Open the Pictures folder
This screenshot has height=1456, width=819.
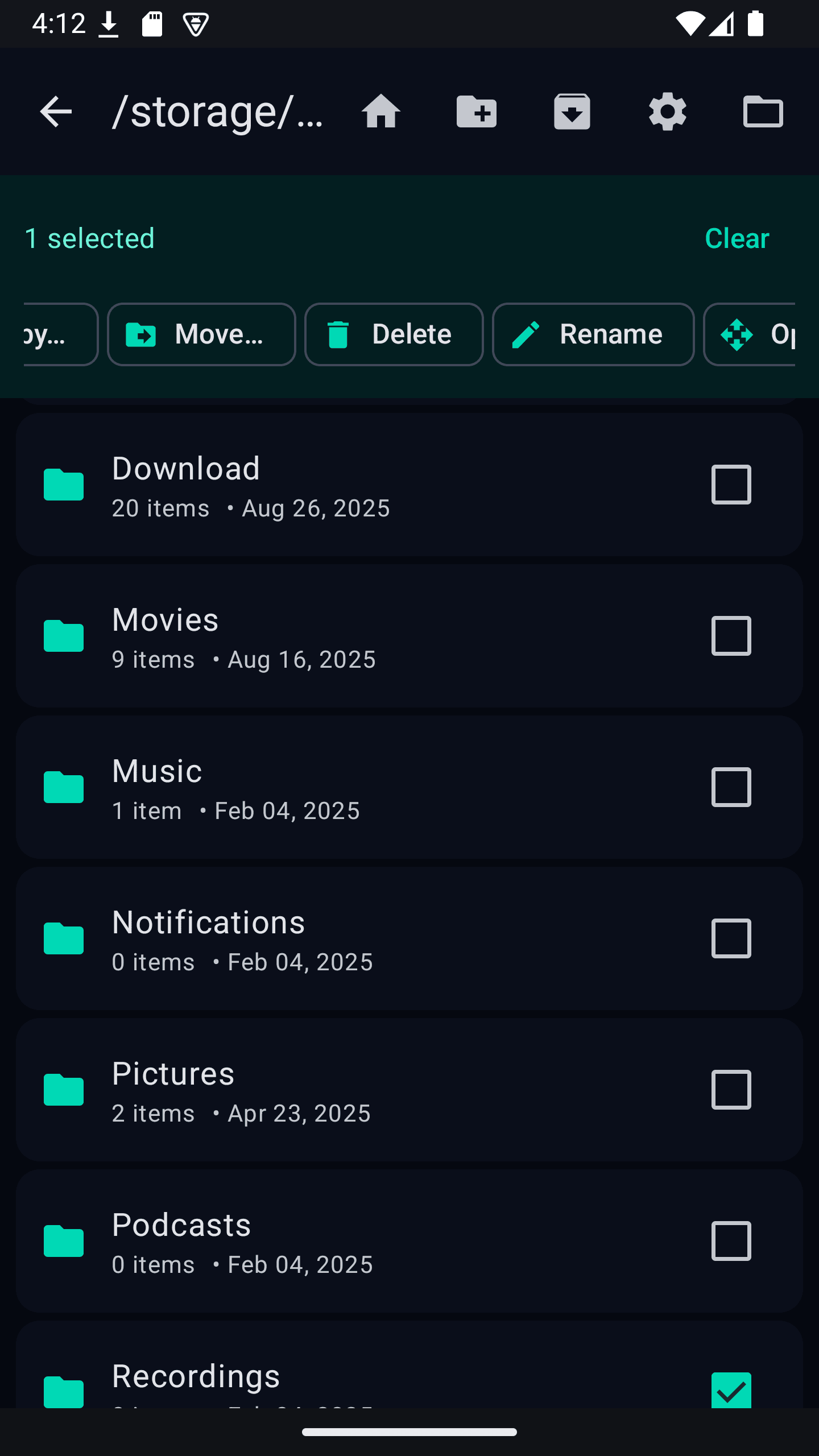[x=409, y=1090]
